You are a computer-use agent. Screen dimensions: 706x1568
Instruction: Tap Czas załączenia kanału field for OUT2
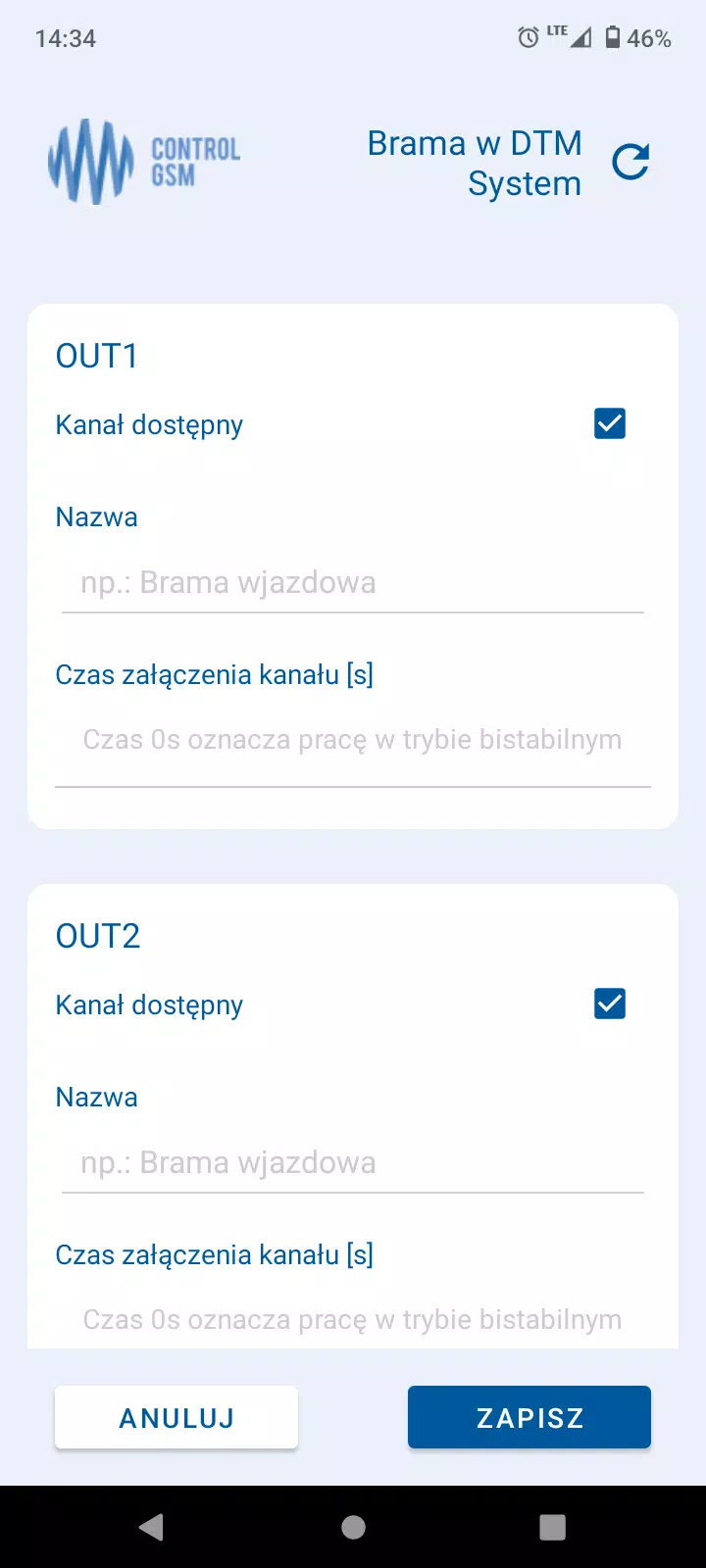click(353, 1320)
